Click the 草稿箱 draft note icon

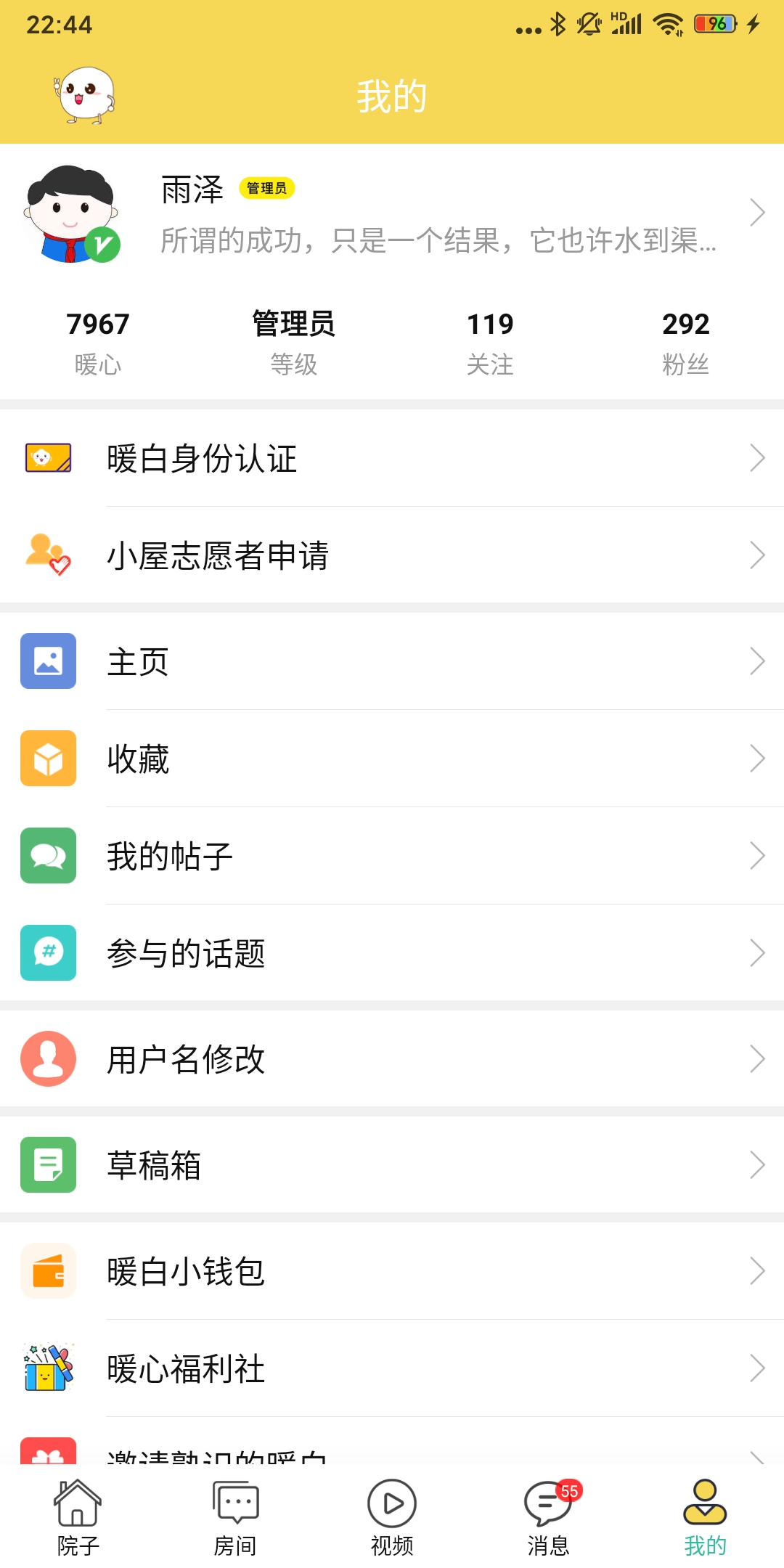(x=48, y=1166)
